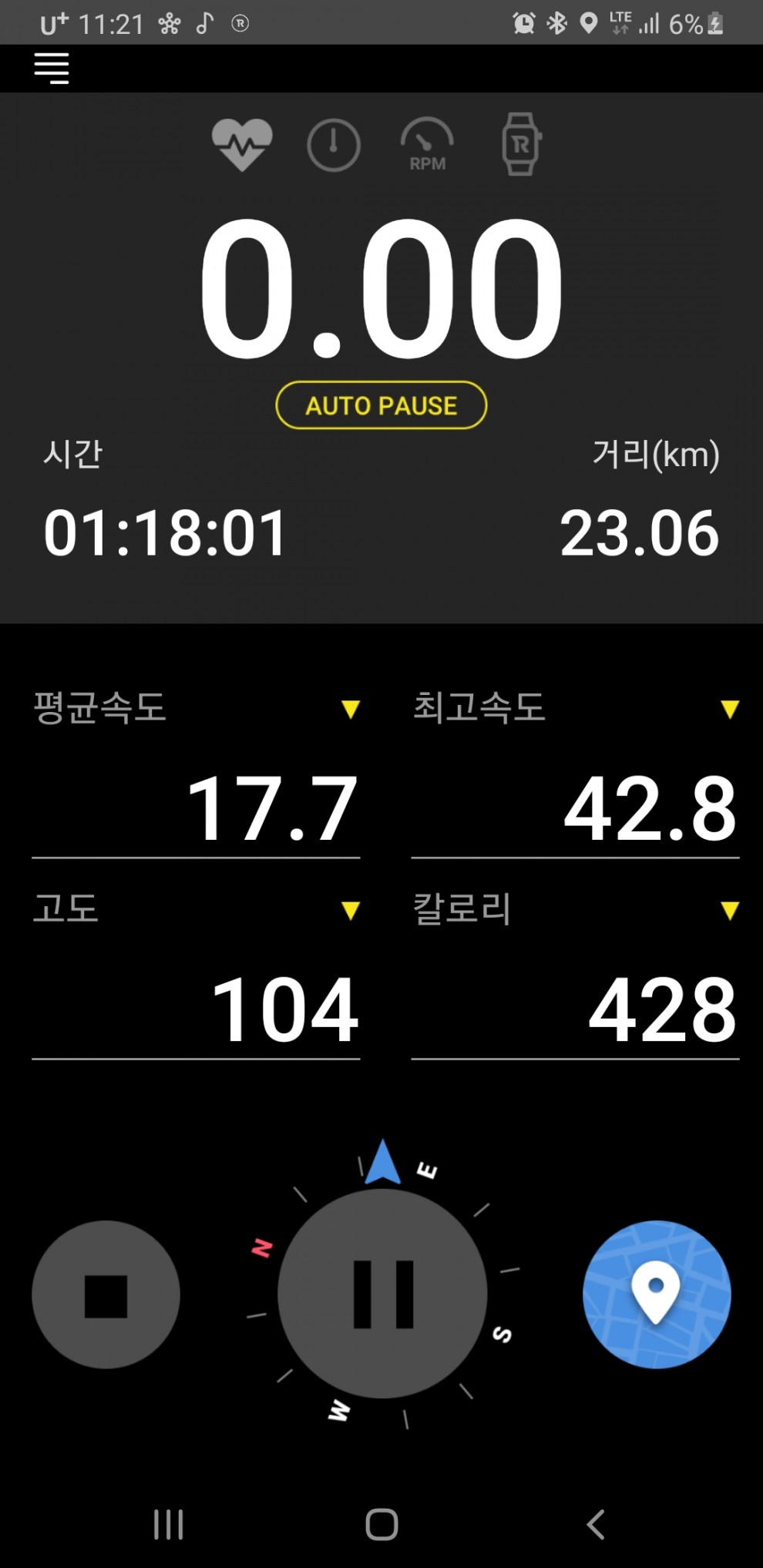The image size is (763, 1568).
Task: Stop the ride recording
Action: 106,1295
